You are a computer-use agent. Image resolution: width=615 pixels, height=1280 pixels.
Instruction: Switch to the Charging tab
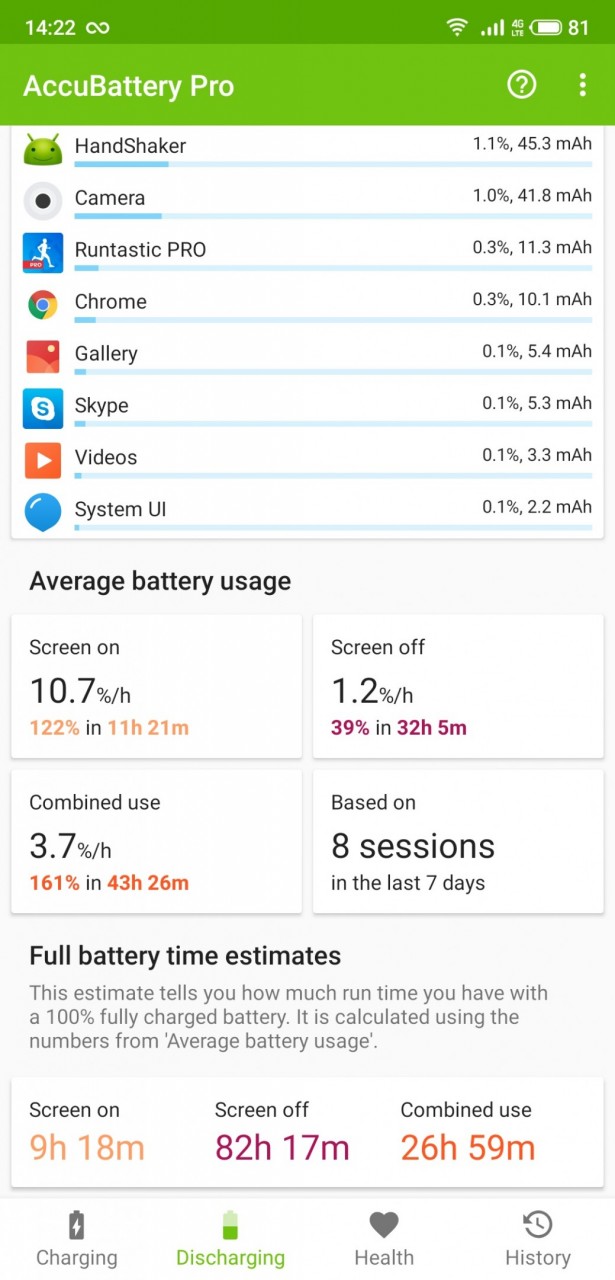77,1239
